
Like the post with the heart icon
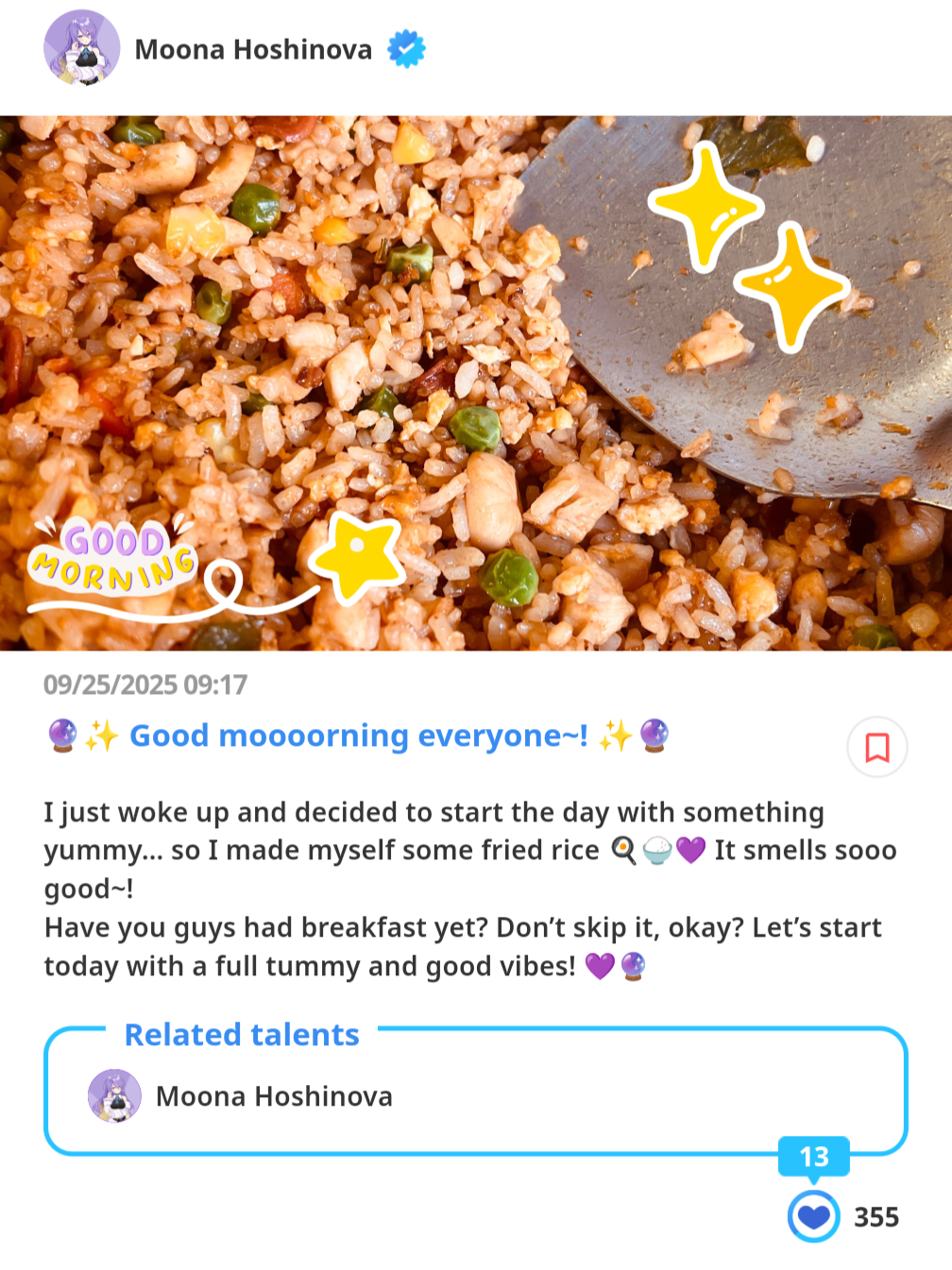pyautogui.click(x=813, y=1216)
